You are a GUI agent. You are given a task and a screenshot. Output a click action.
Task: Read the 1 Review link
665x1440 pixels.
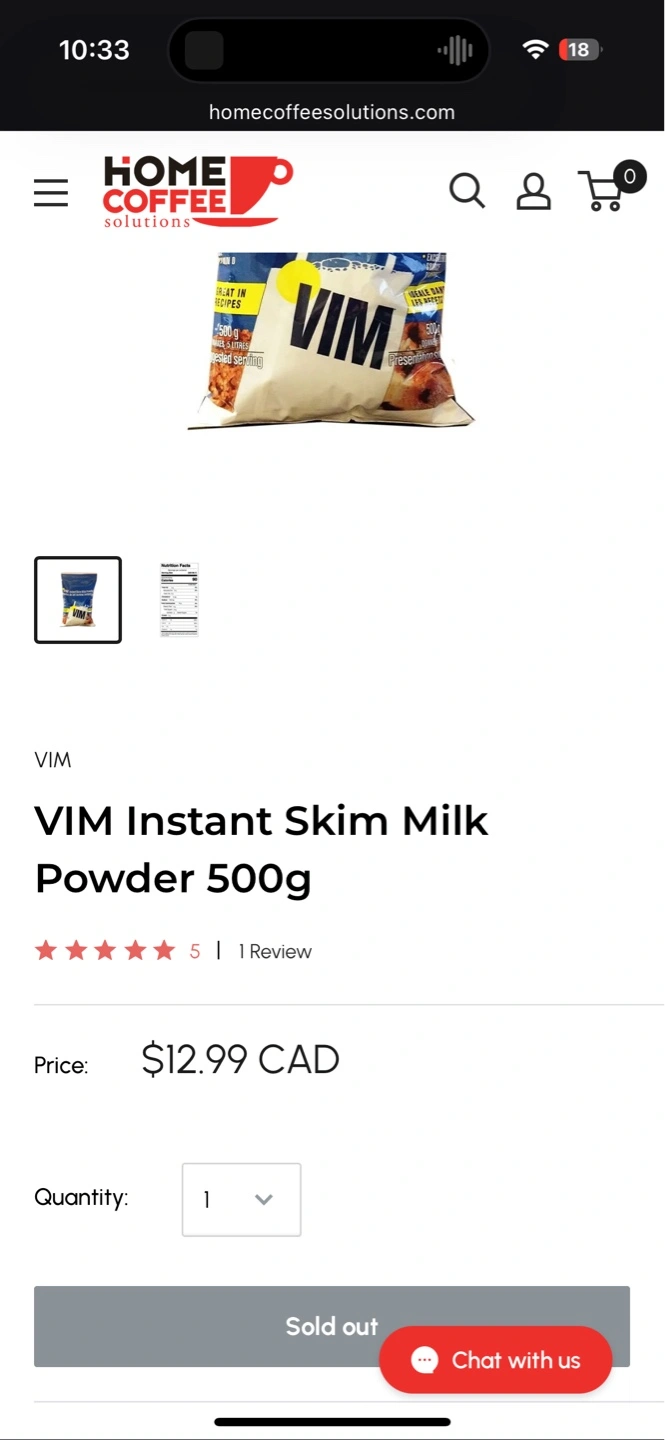[275, 952]
